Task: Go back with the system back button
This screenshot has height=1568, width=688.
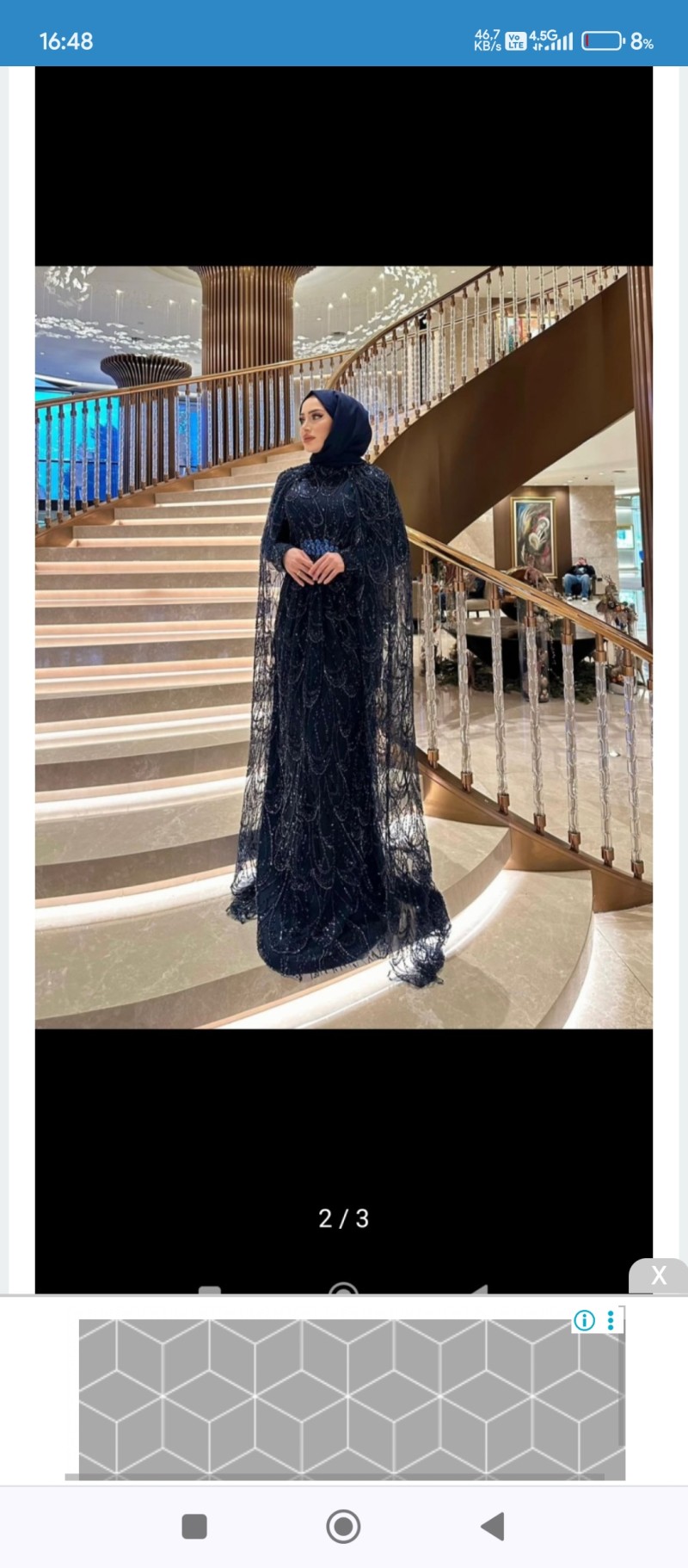Action: (x=492, y=1527)
